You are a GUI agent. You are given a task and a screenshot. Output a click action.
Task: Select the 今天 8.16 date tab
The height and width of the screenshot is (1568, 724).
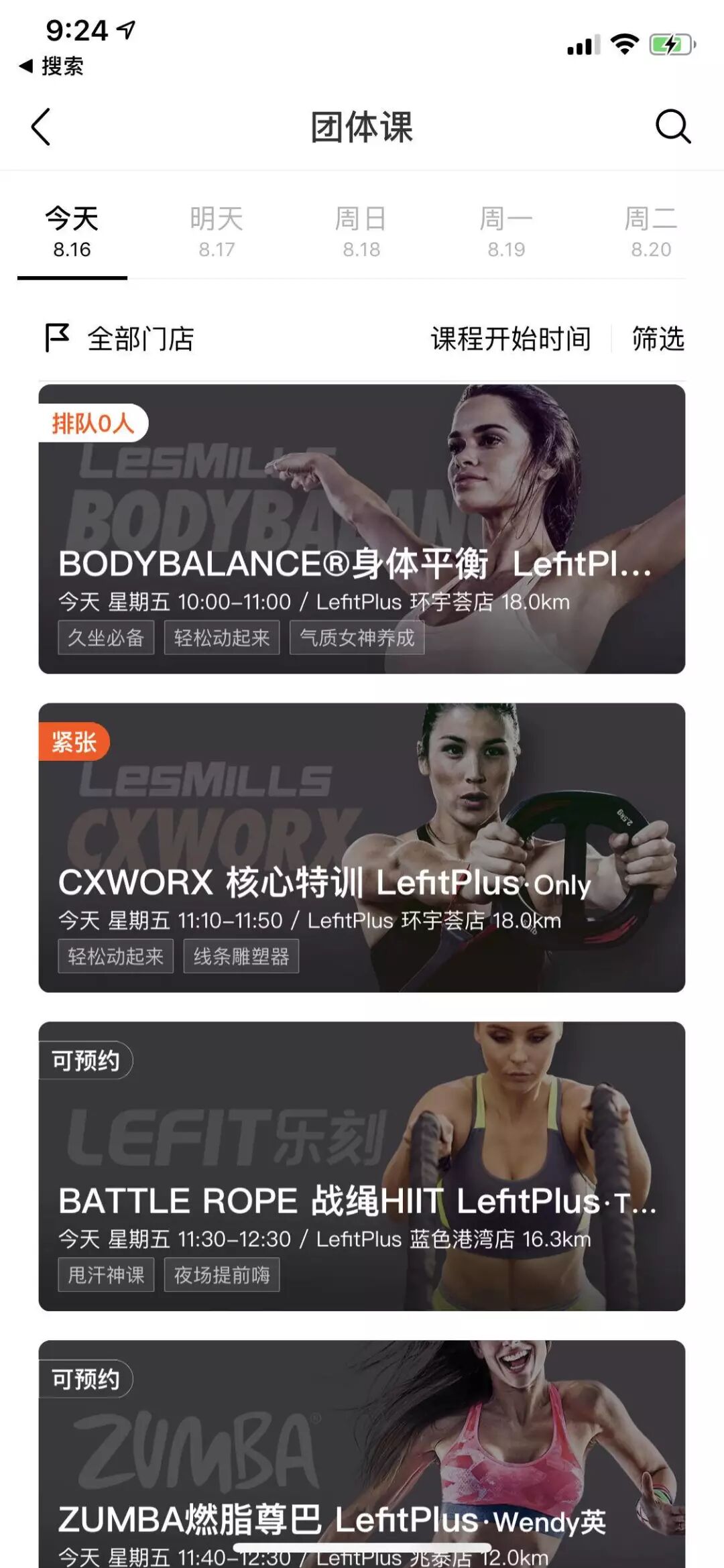pos(72,232)
